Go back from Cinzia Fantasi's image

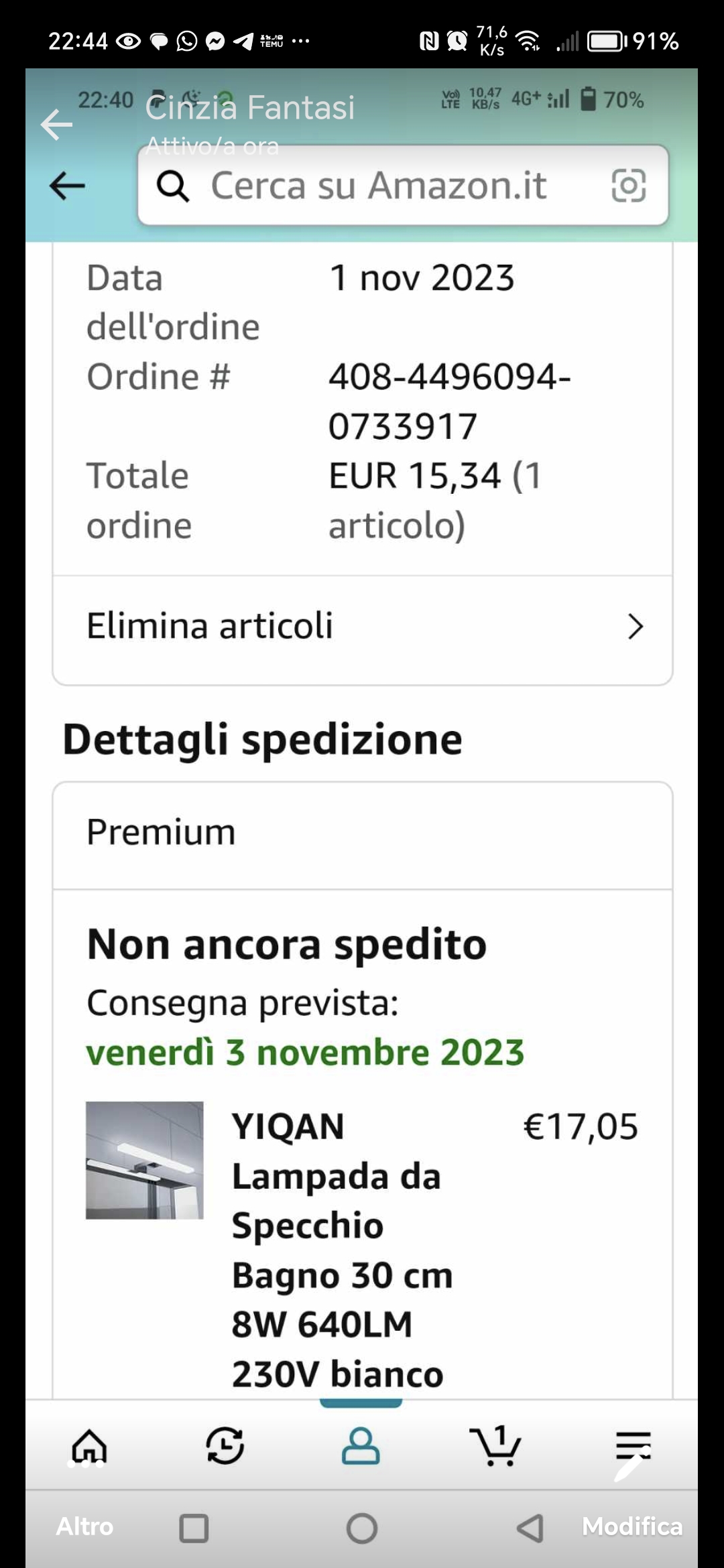pos(56,125)
